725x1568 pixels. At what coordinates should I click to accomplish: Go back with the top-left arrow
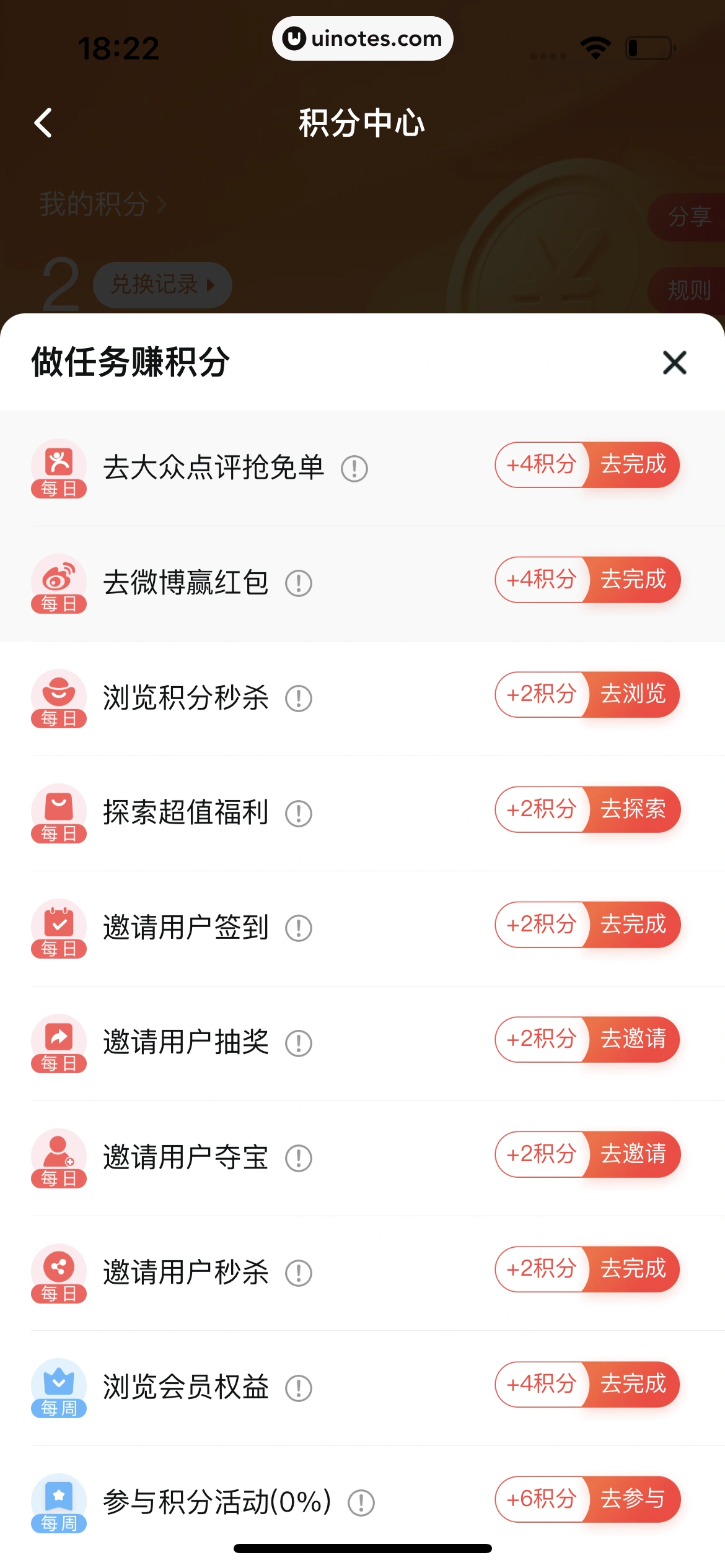(44, 122)
